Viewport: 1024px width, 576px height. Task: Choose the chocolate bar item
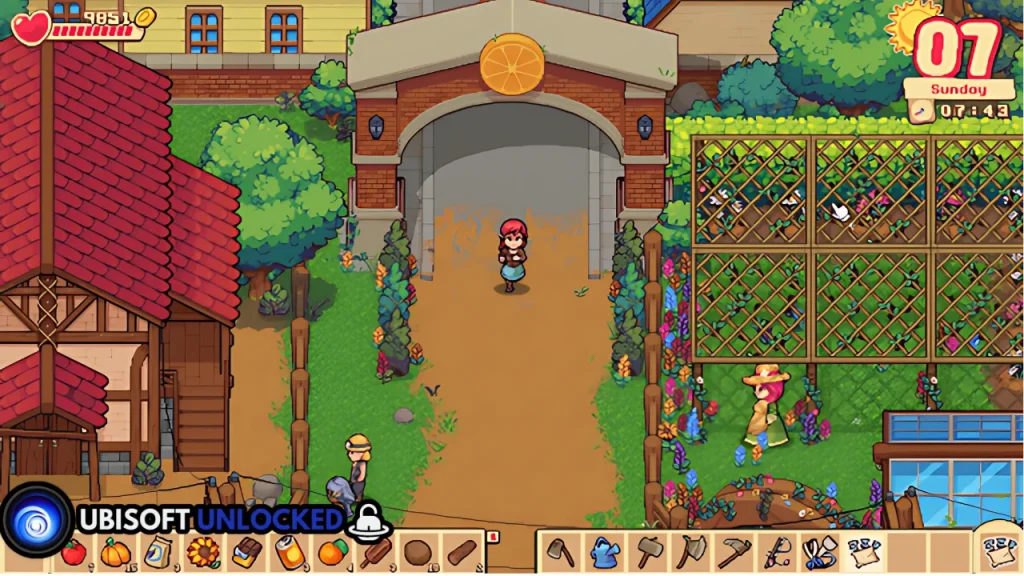click(246, 552)
